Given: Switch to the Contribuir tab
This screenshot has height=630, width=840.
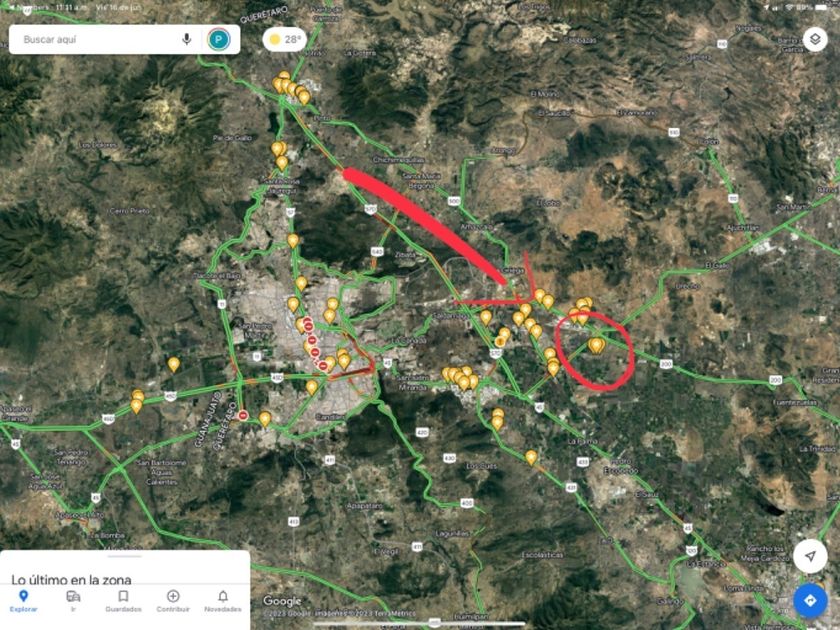Looking at the screenshot, I should point(173,601).
